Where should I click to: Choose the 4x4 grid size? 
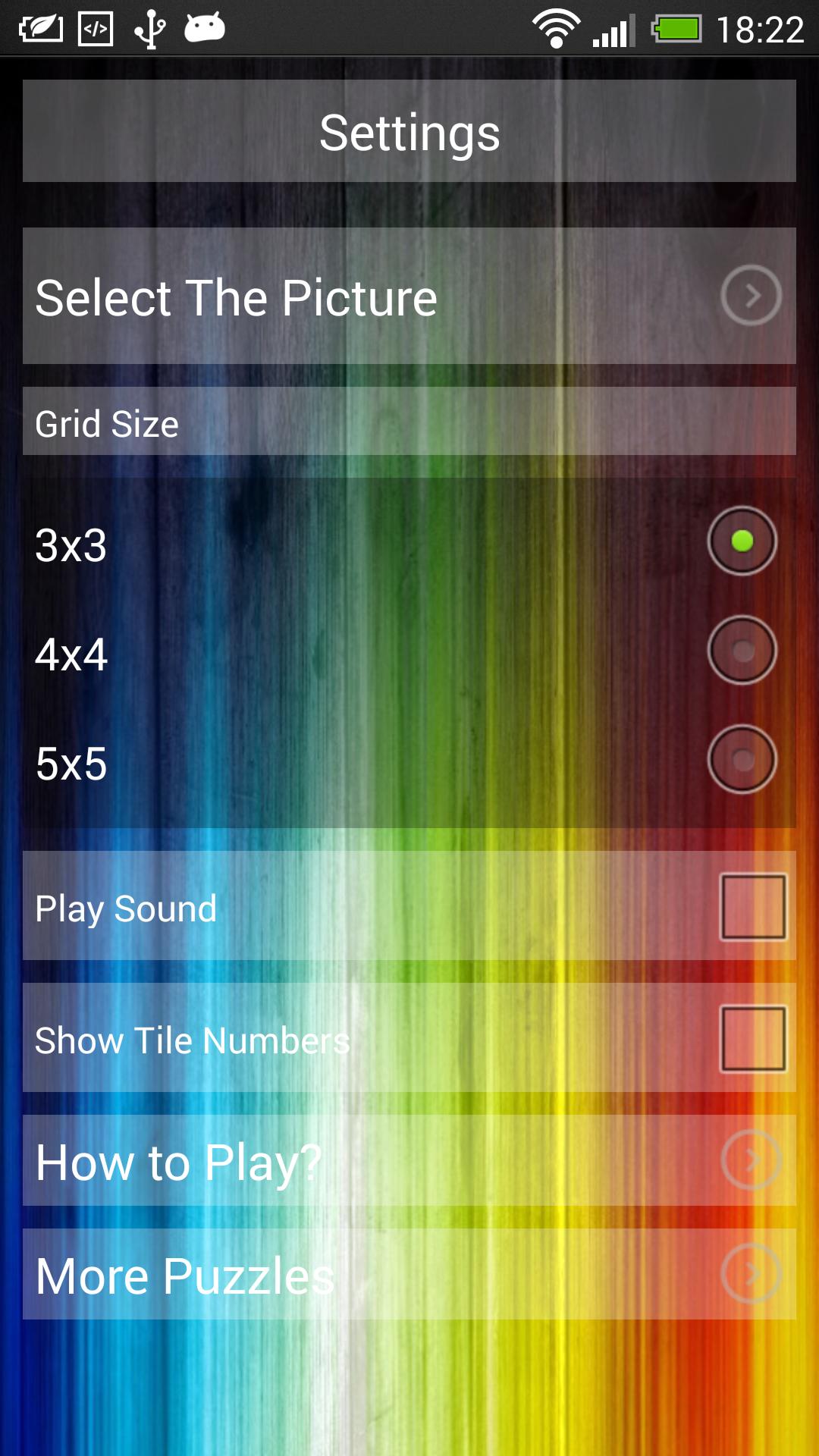[x=742, y=650]
